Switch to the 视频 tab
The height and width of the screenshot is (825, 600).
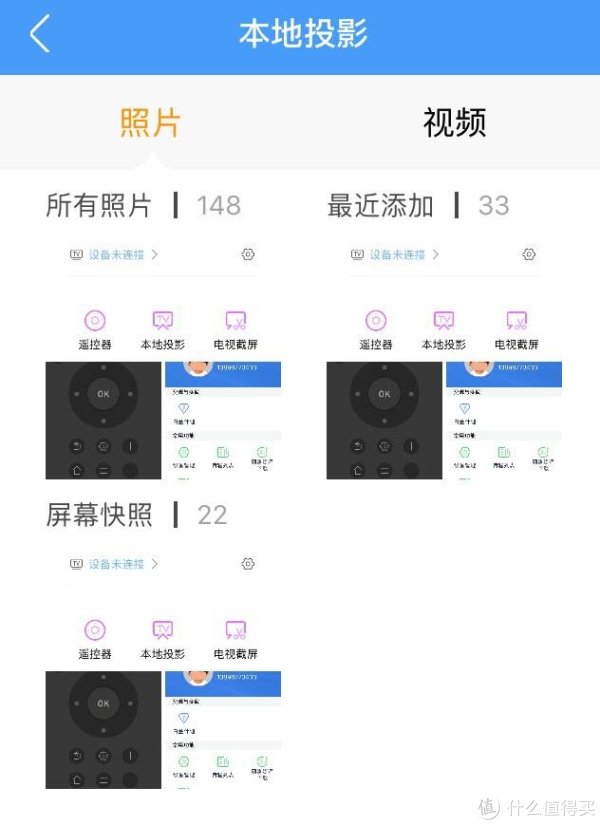pos(454,123)
